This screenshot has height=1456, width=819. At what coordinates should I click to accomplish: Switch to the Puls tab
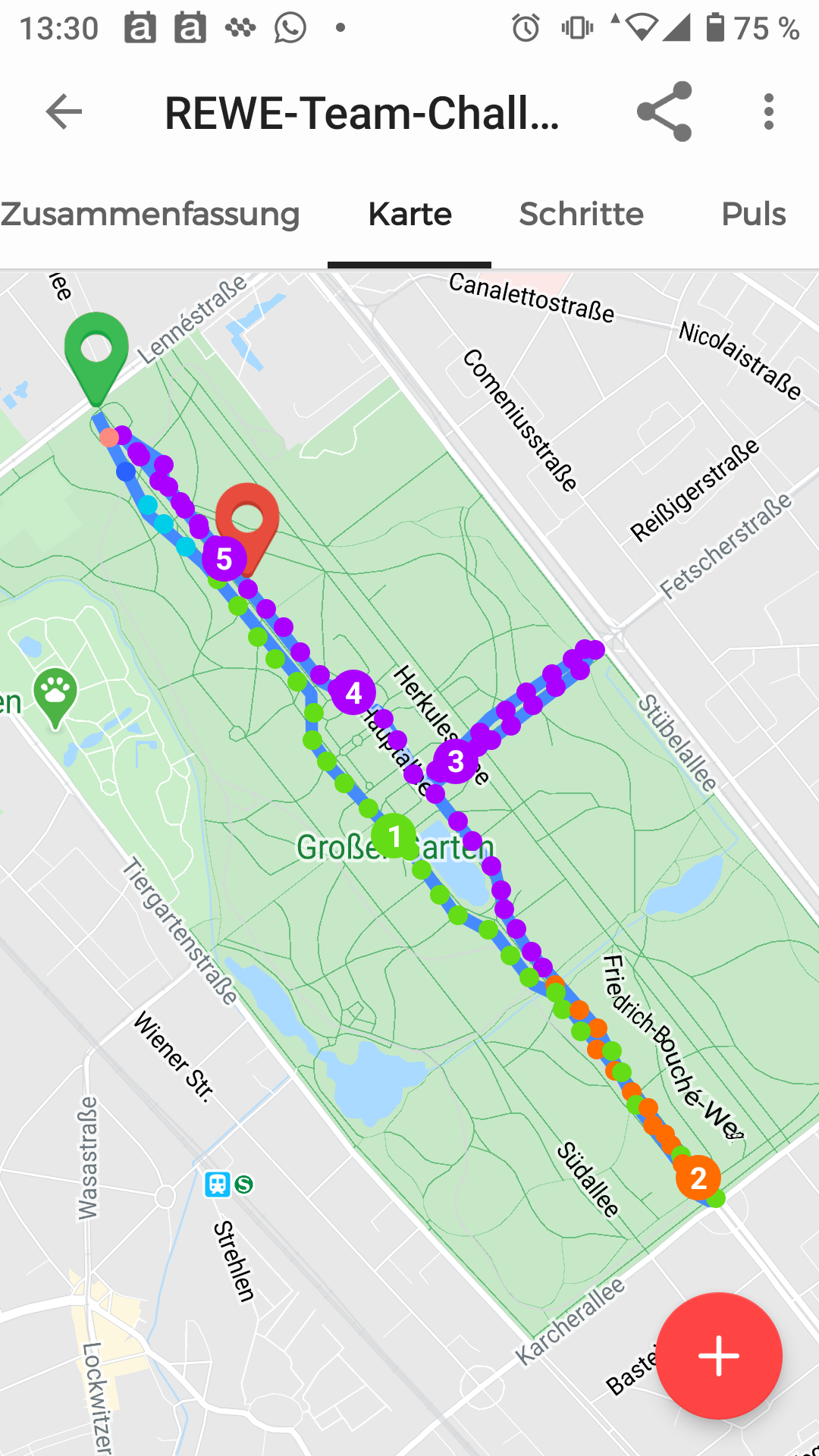pos(754,215)
